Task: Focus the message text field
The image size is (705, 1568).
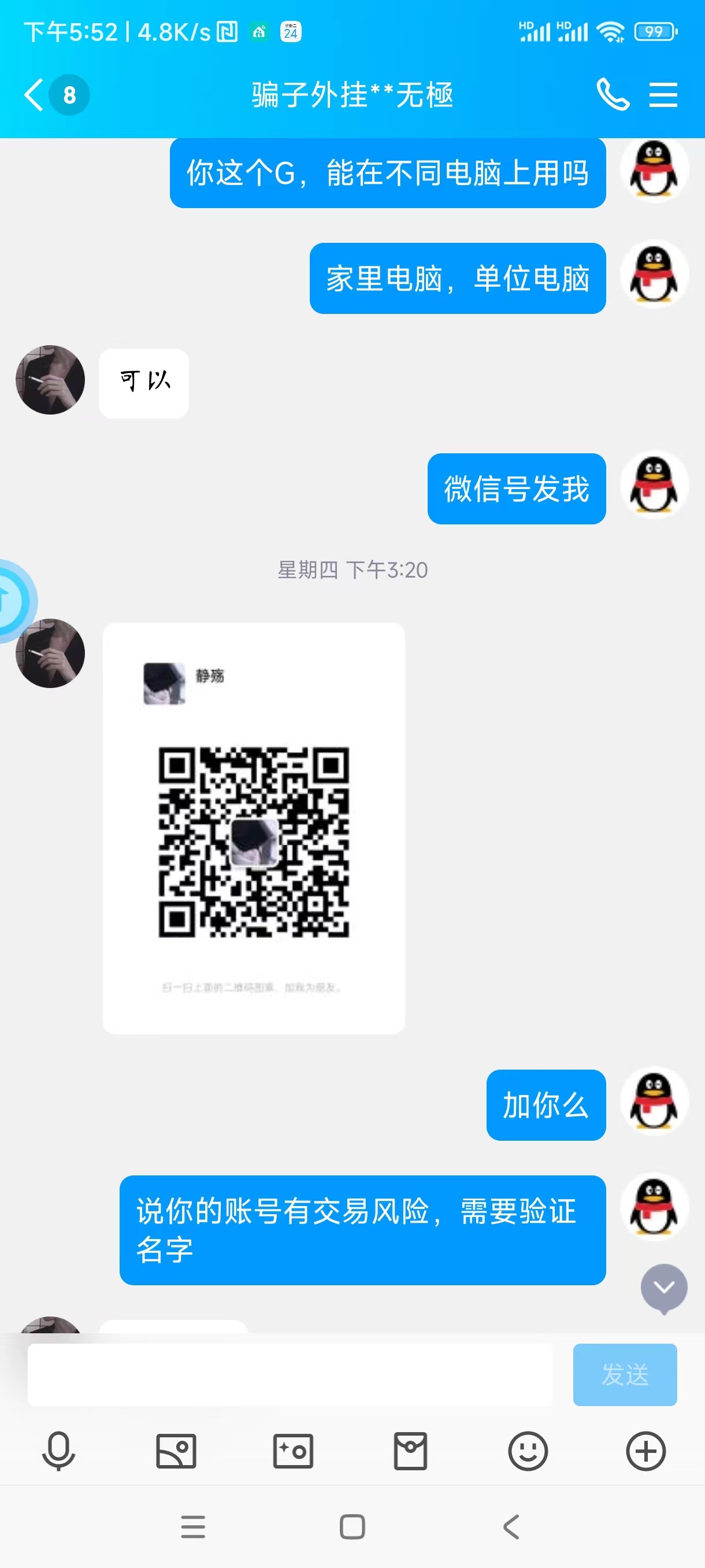Action: [x=290, y=1374]
